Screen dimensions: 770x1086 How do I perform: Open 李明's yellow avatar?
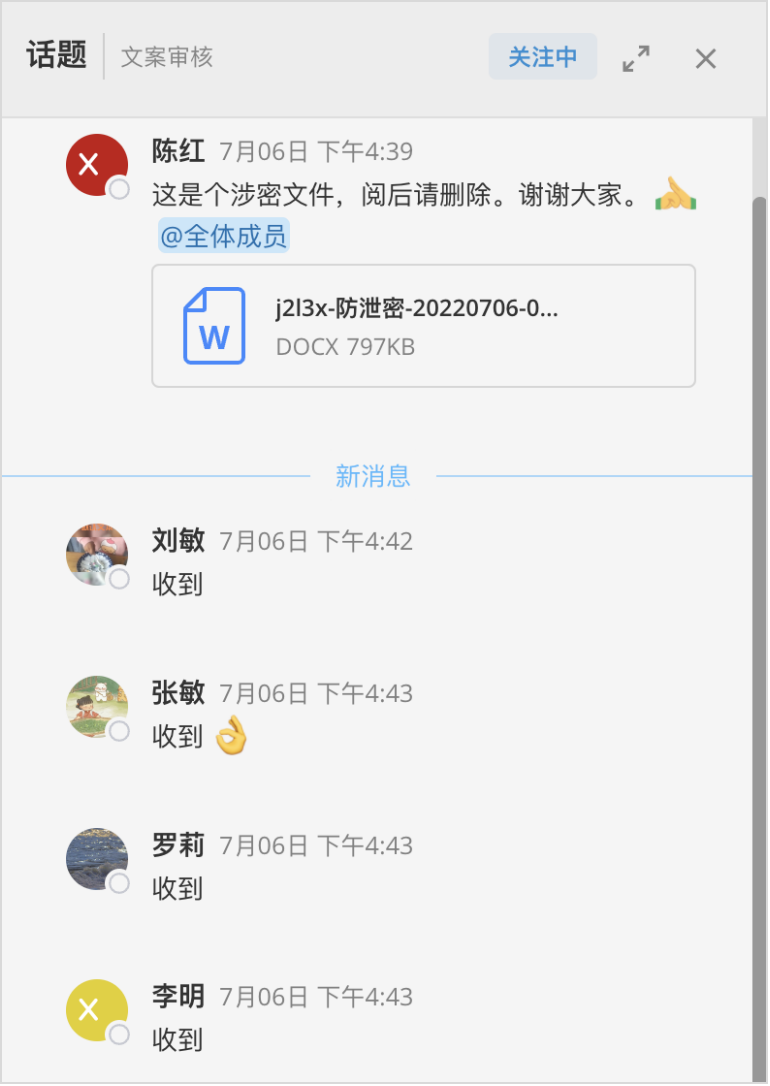pyautogui.click(x=96, y=1010)
